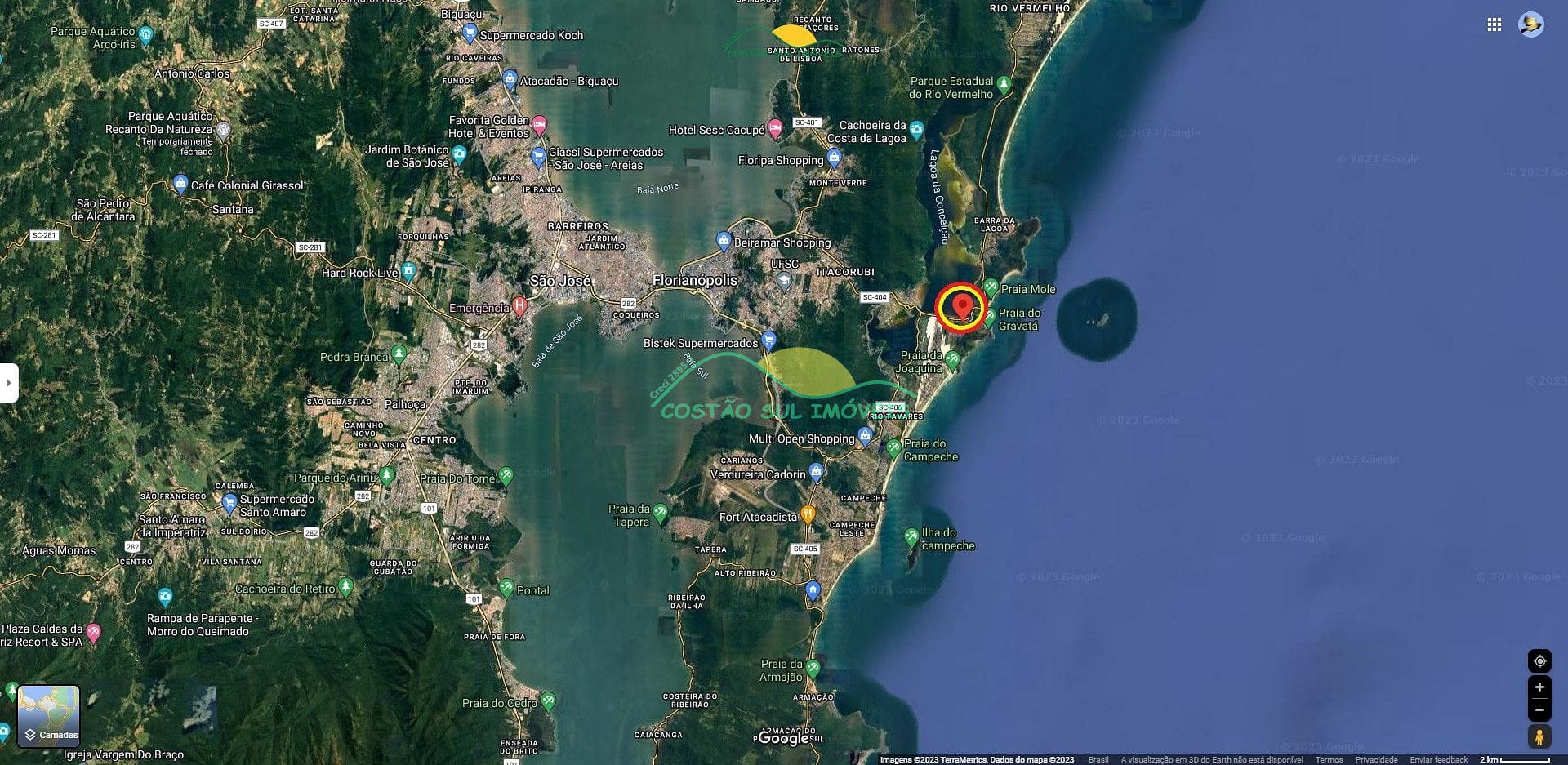Select Multi Open Shopping marker
The height and width of the screenshot is (765, 1568).
tap(865, 436)
